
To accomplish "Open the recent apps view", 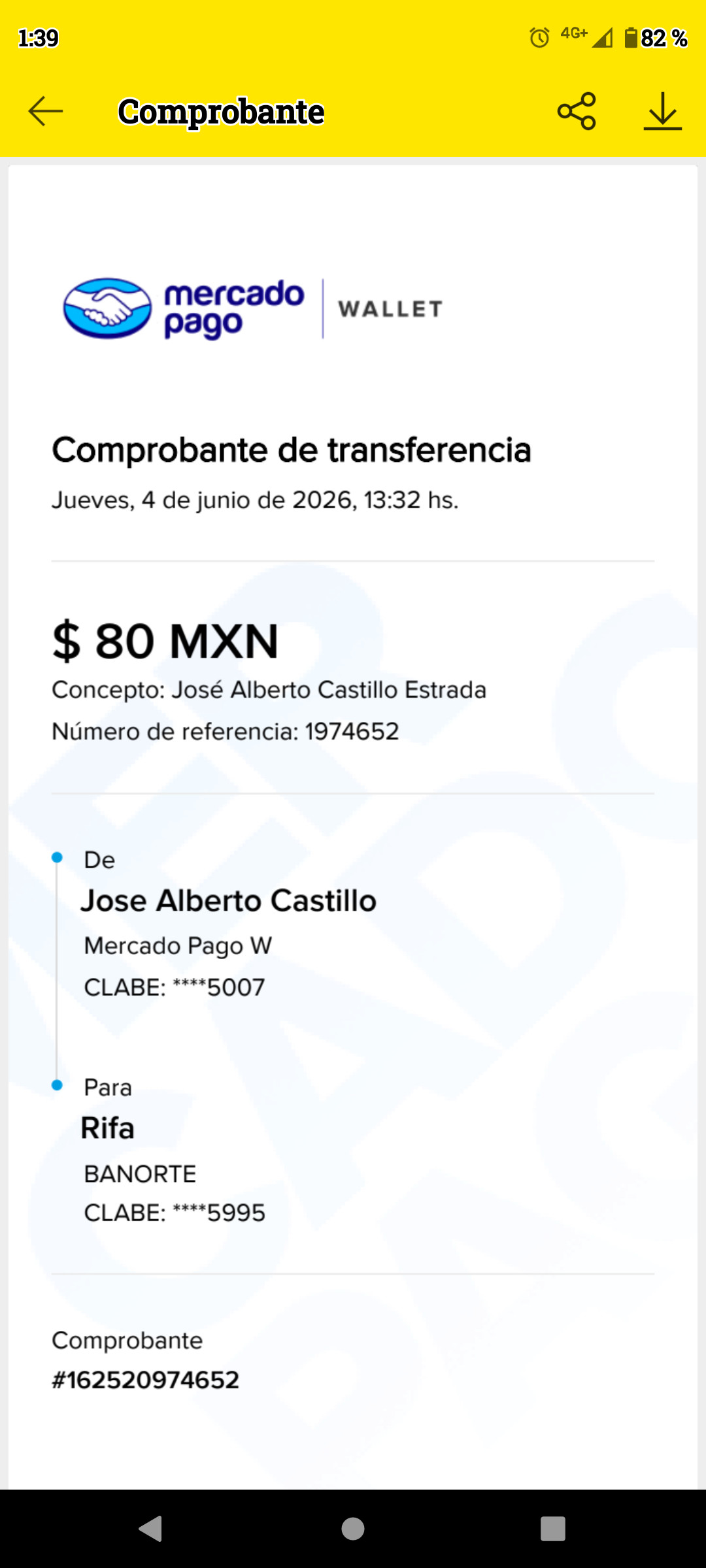I will point(553,1529).
